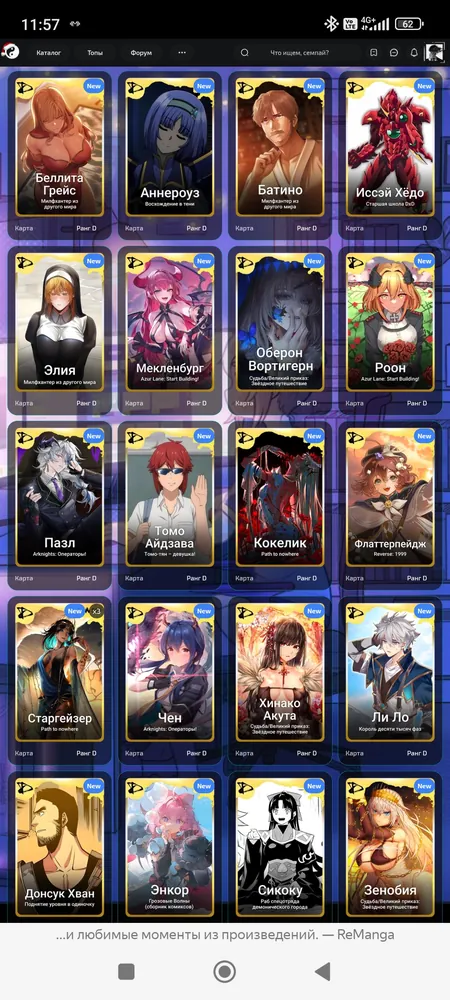Open the bookmarks icon in the top bar
This screenshot has height=1000, width=450.
coord(374,53)
